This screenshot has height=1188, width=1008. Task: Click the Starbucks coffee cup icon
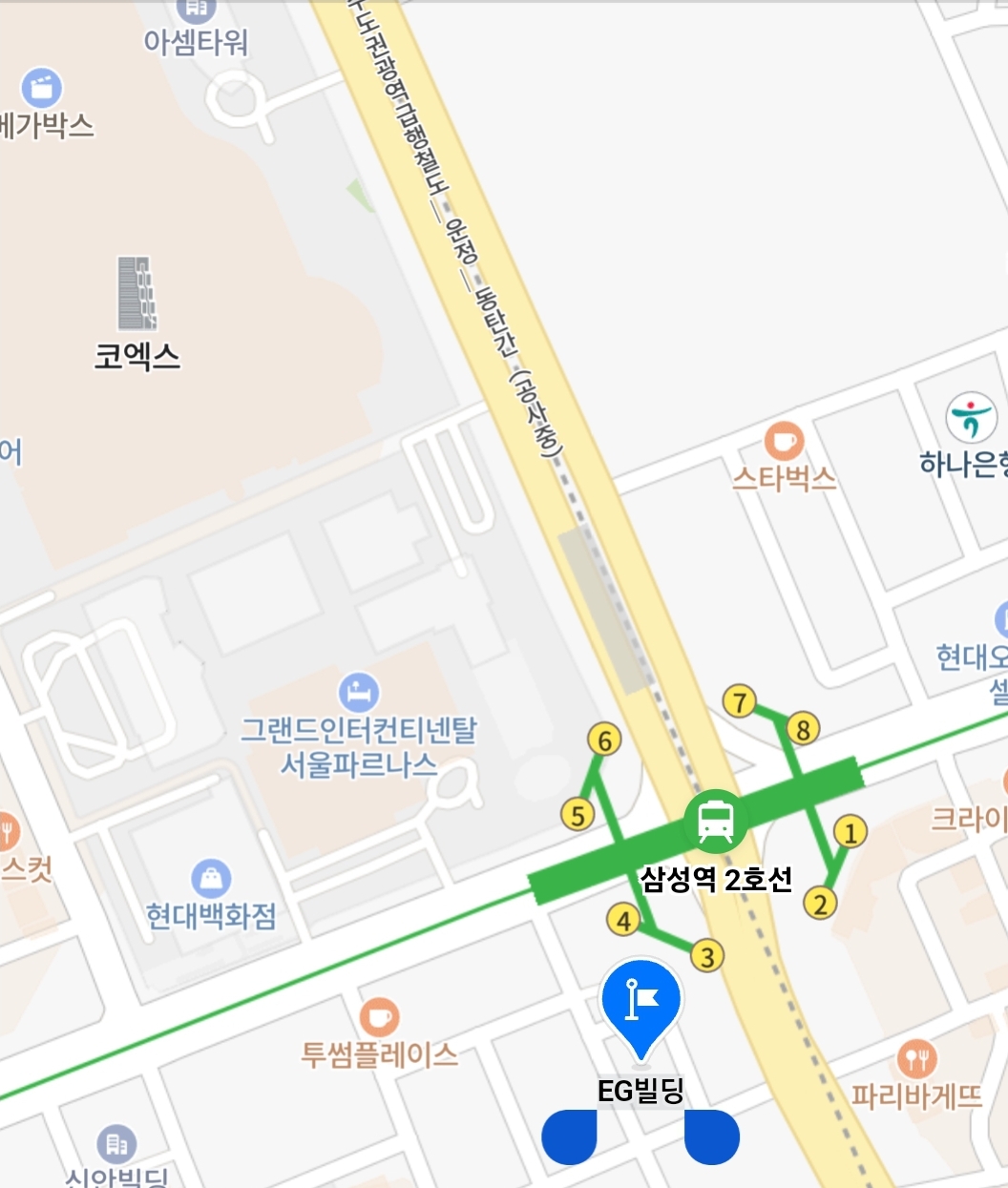coord(783,442)
